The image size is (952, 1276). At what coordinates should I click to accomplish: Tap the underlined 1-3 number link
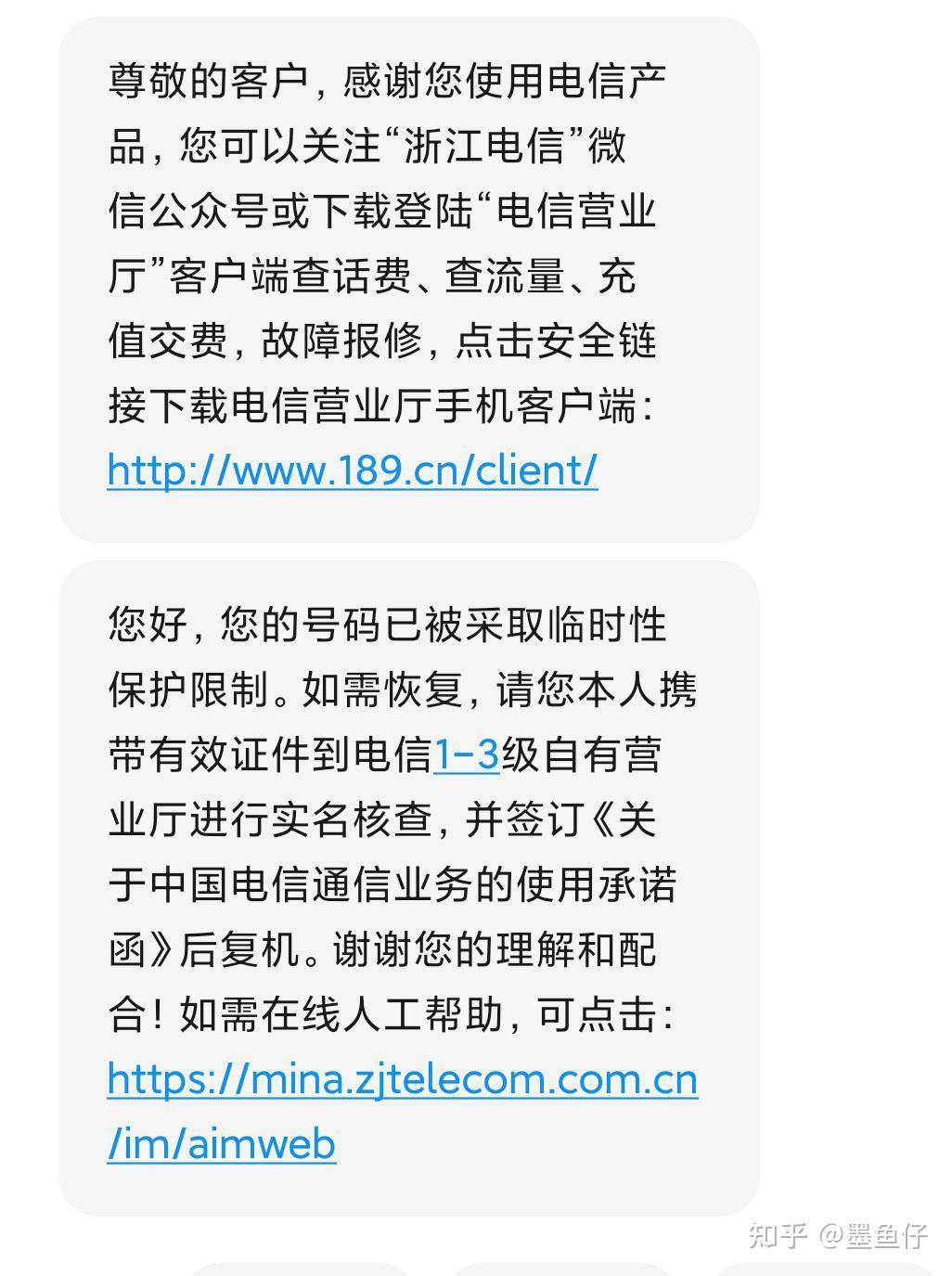tap(467, 754)
